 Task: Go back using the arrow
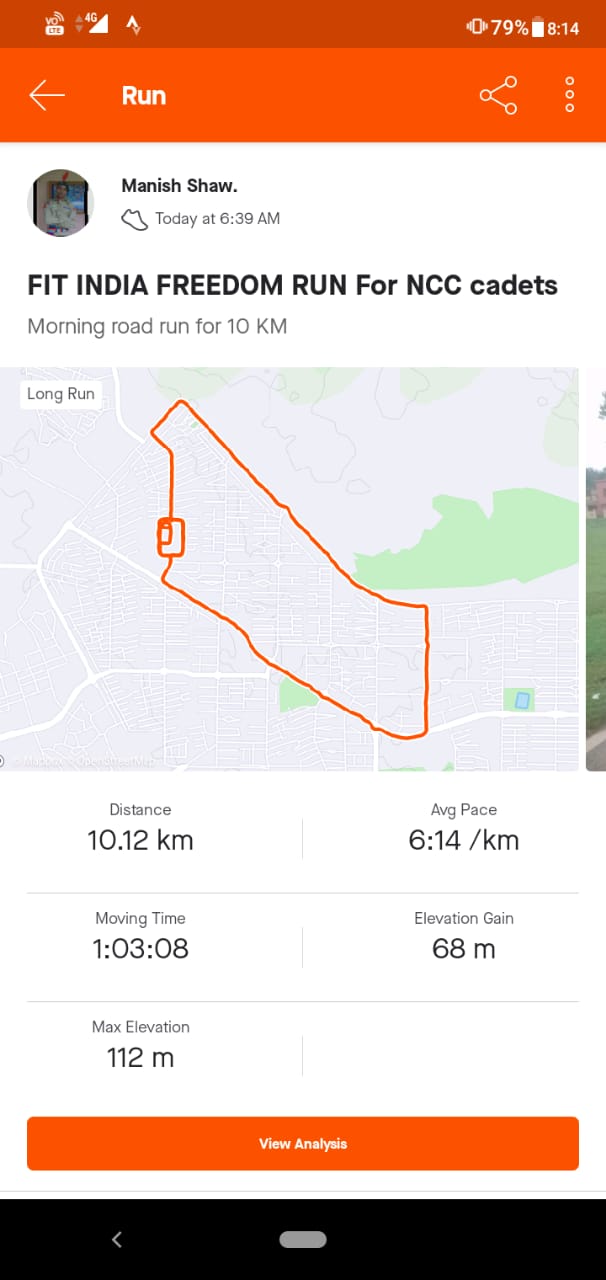[x=46, y=96]
